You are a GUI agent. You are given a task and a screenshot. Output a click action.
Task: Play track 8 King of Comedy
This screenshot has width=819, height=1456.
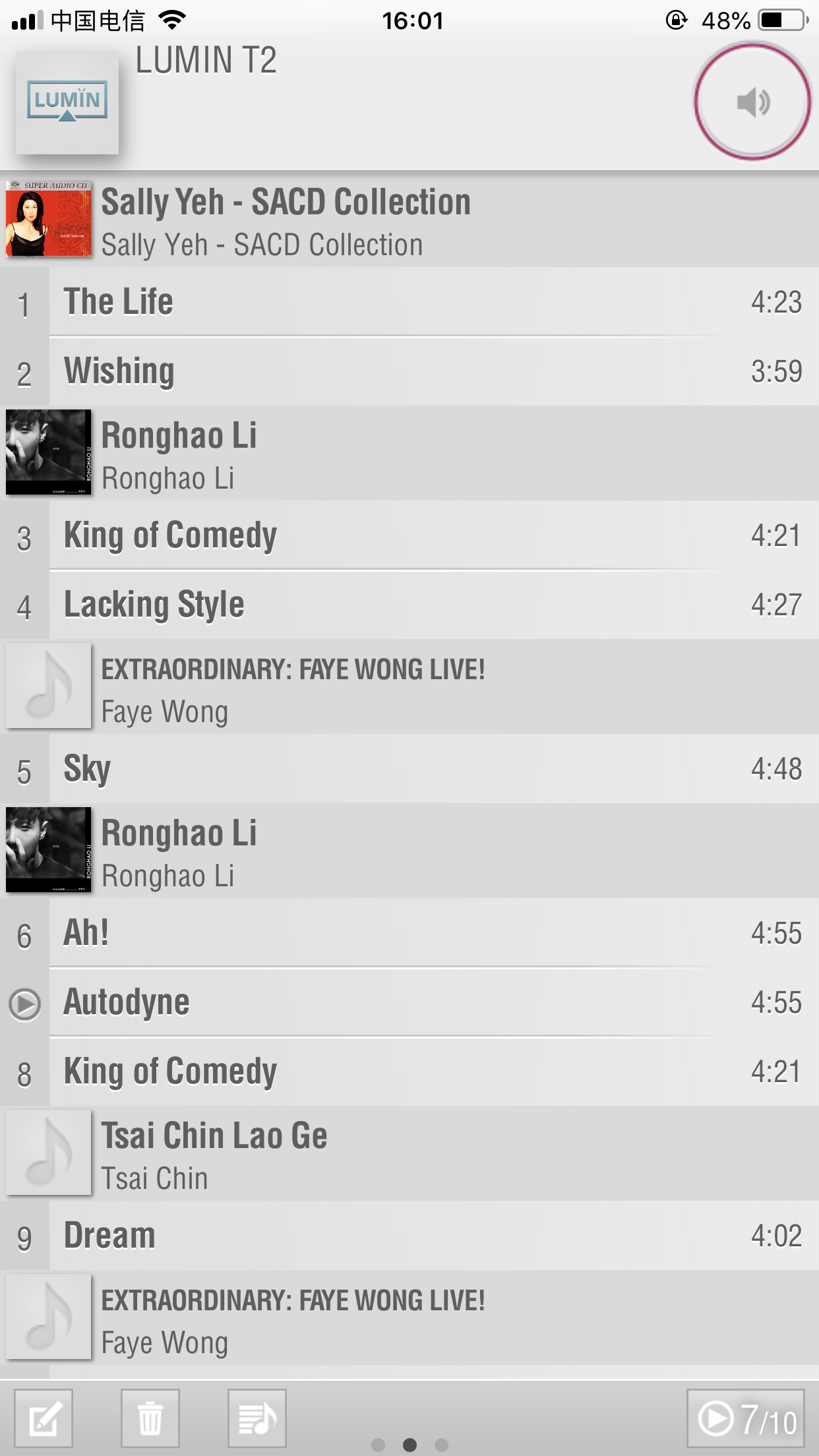pos(409,1072)
